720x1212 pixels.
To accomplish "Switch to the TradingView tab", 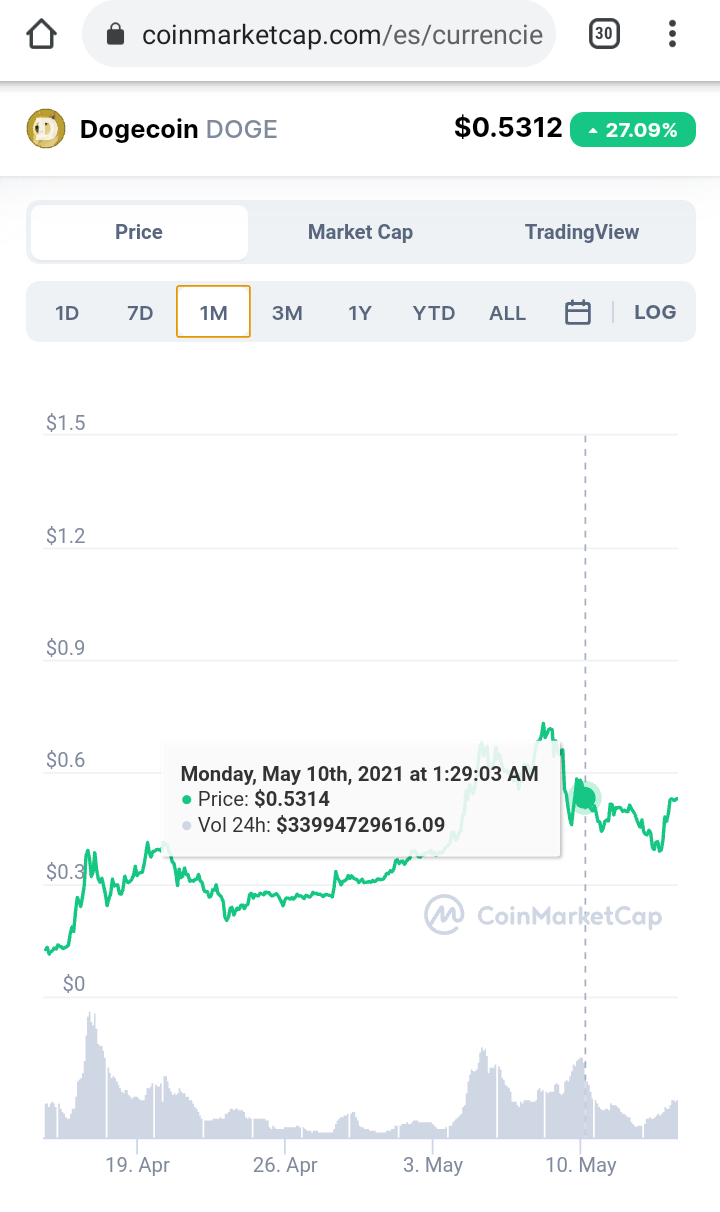I will [581, 232].
